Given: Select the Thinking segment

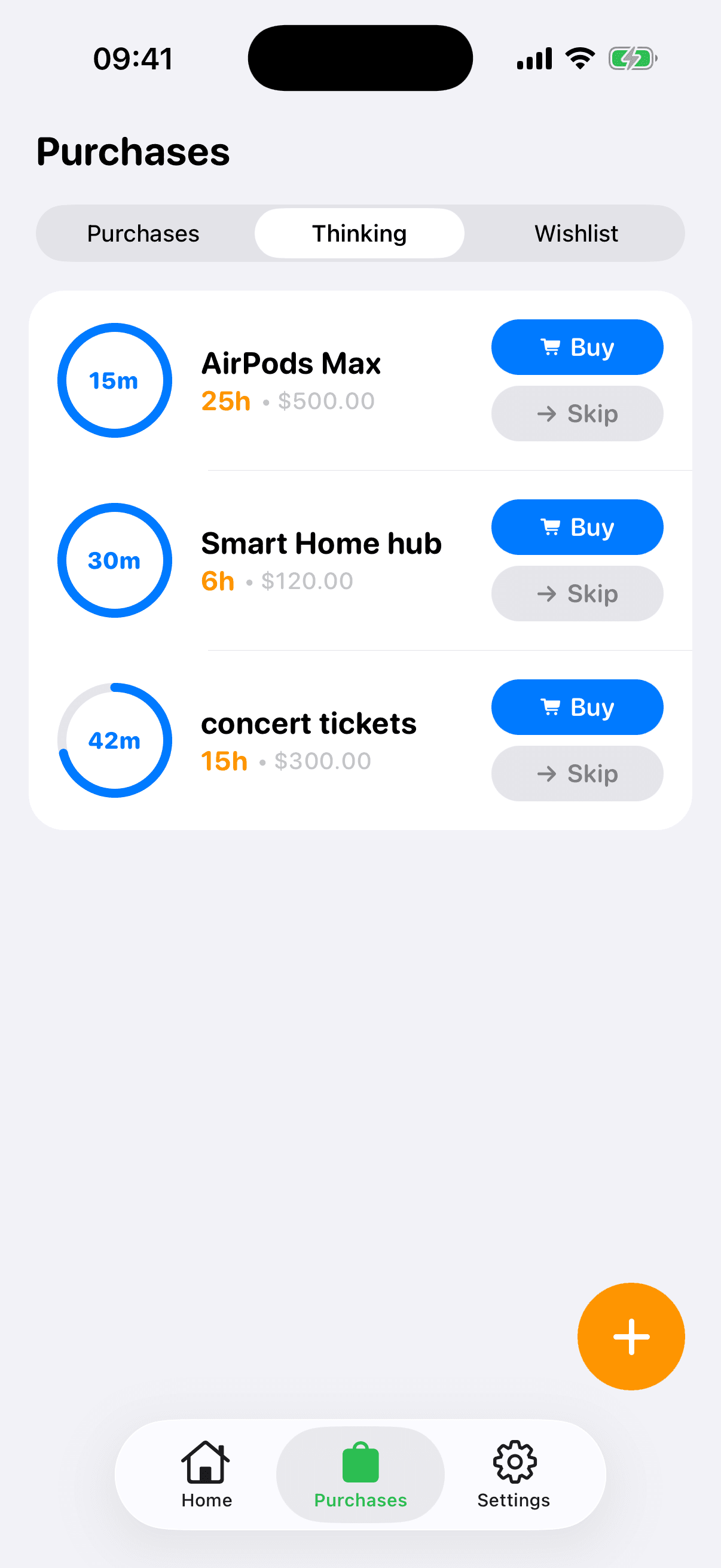Looking at the screenshot, I should pyautogui.click(x=359, y=234).
